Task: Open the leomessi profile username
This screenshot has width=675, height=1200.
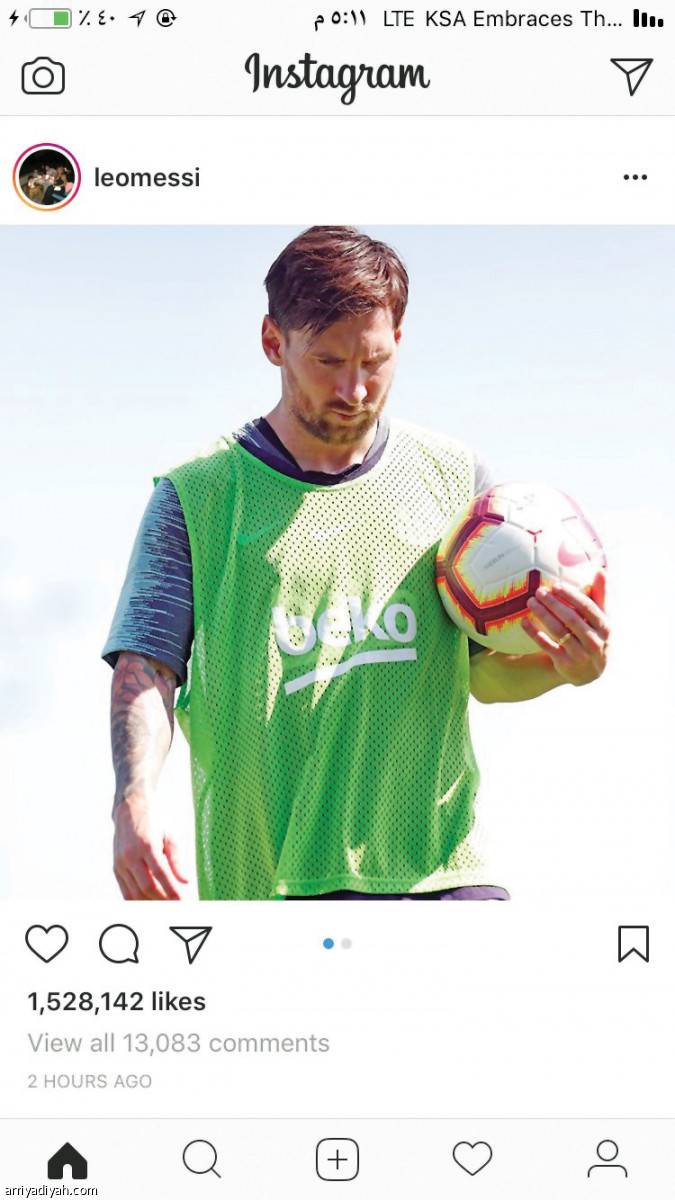Action: coord(147,178)
